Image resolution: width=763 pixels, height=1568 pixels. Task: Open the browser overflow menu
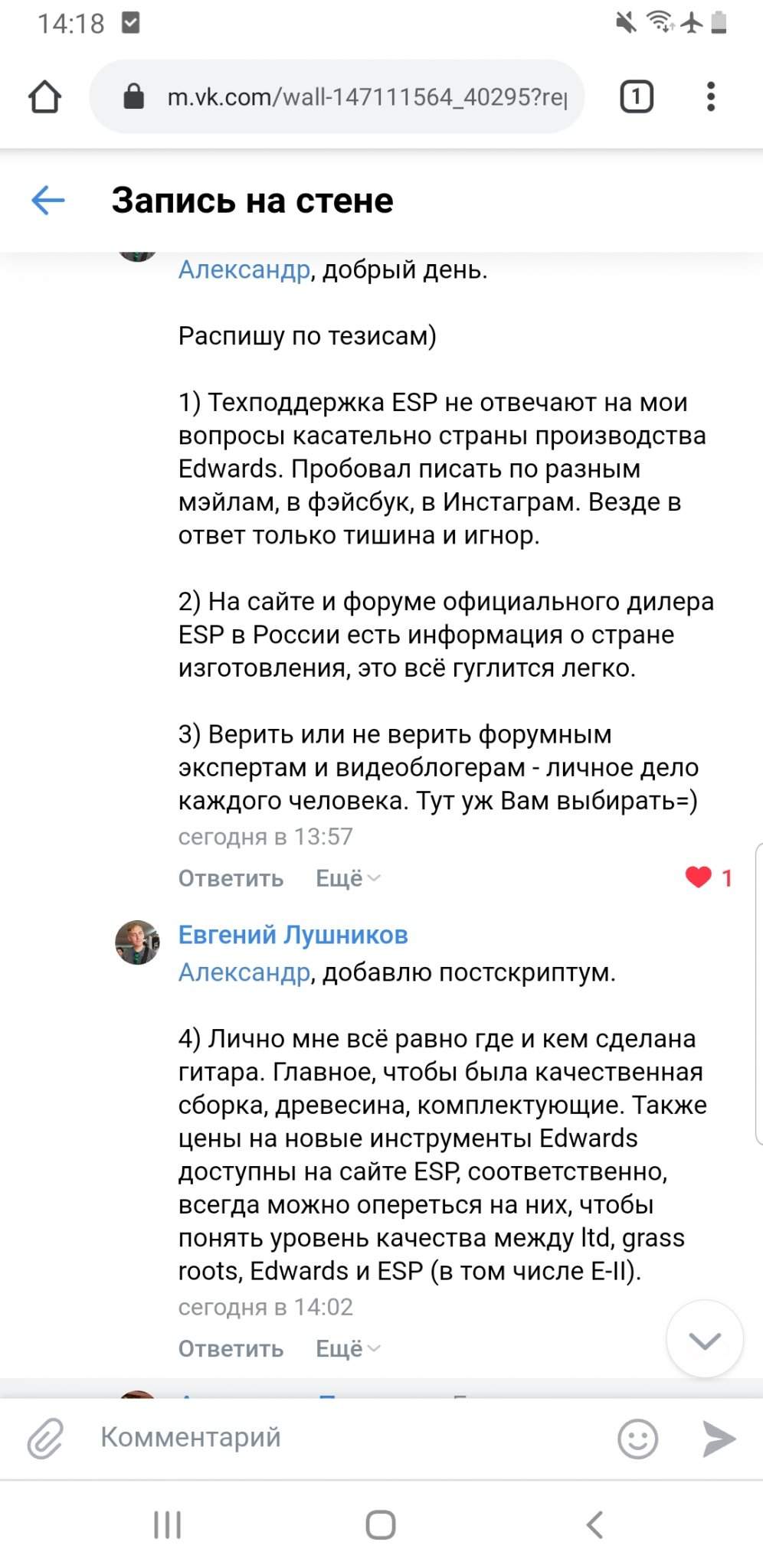click(711, 97)
